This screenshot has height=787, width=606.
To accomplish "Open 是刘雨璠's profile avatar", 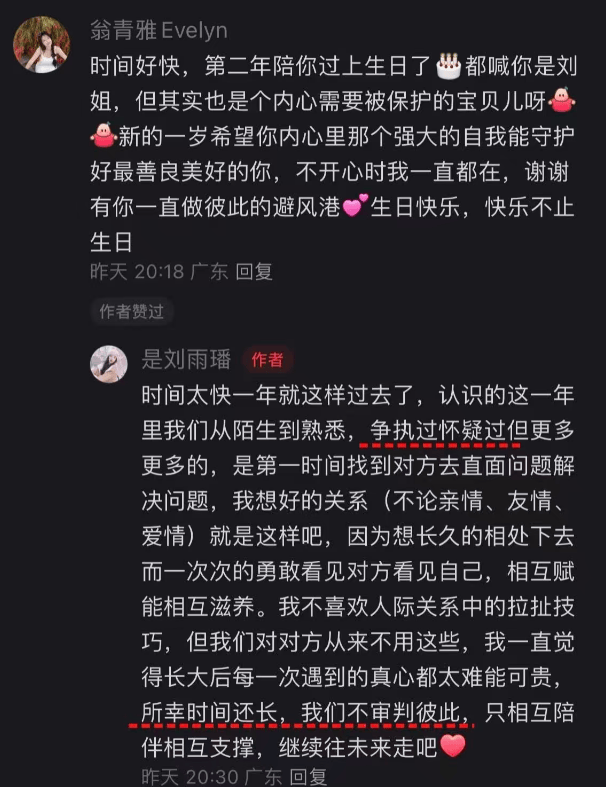I will pyautogui.click(x=110, y=364).
